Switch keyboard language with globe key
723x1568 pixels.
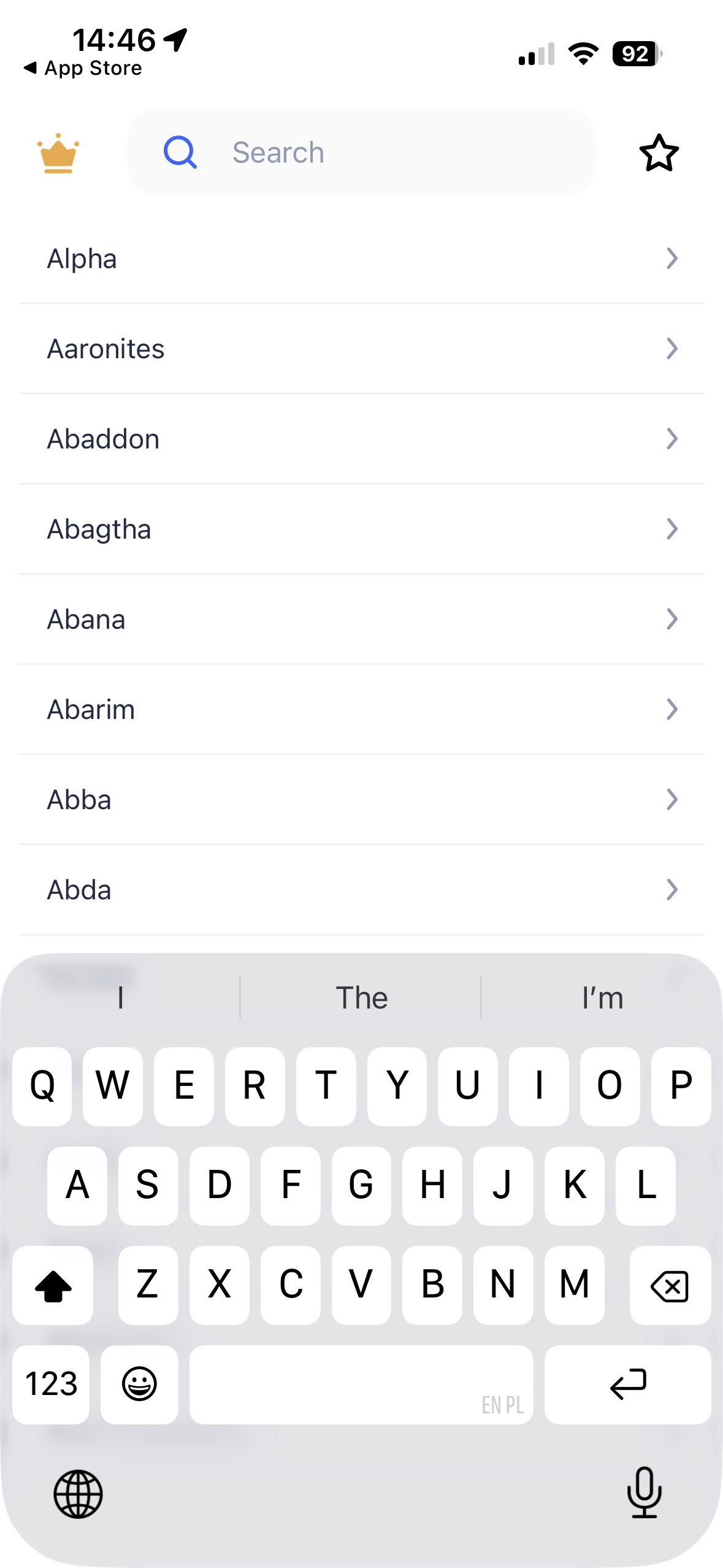[78, 1494]
